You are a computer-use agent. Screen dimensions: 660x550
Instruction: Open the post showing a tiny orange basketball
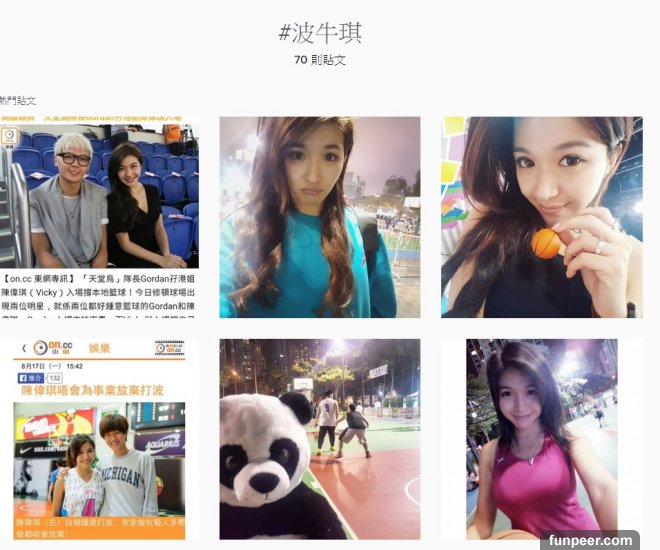point(540,217)
